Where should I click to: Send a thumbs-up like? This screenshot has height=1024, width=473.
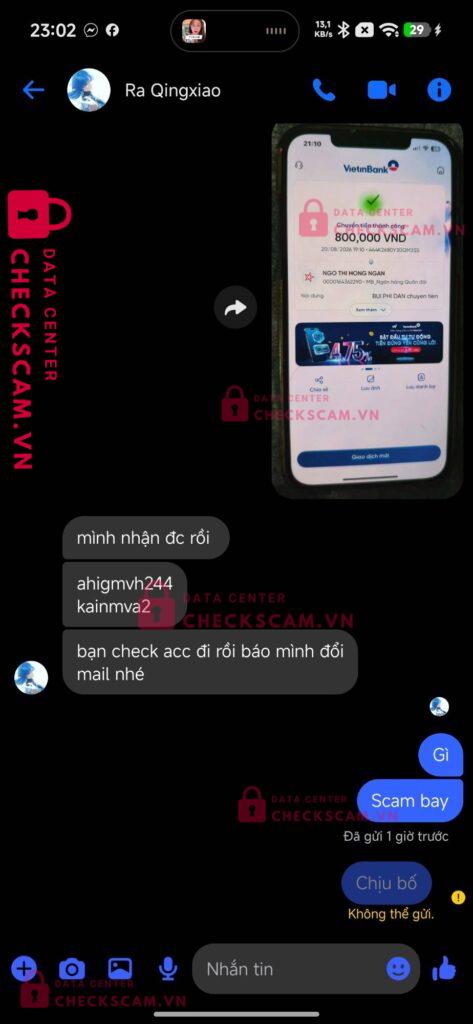pos(444,968)
